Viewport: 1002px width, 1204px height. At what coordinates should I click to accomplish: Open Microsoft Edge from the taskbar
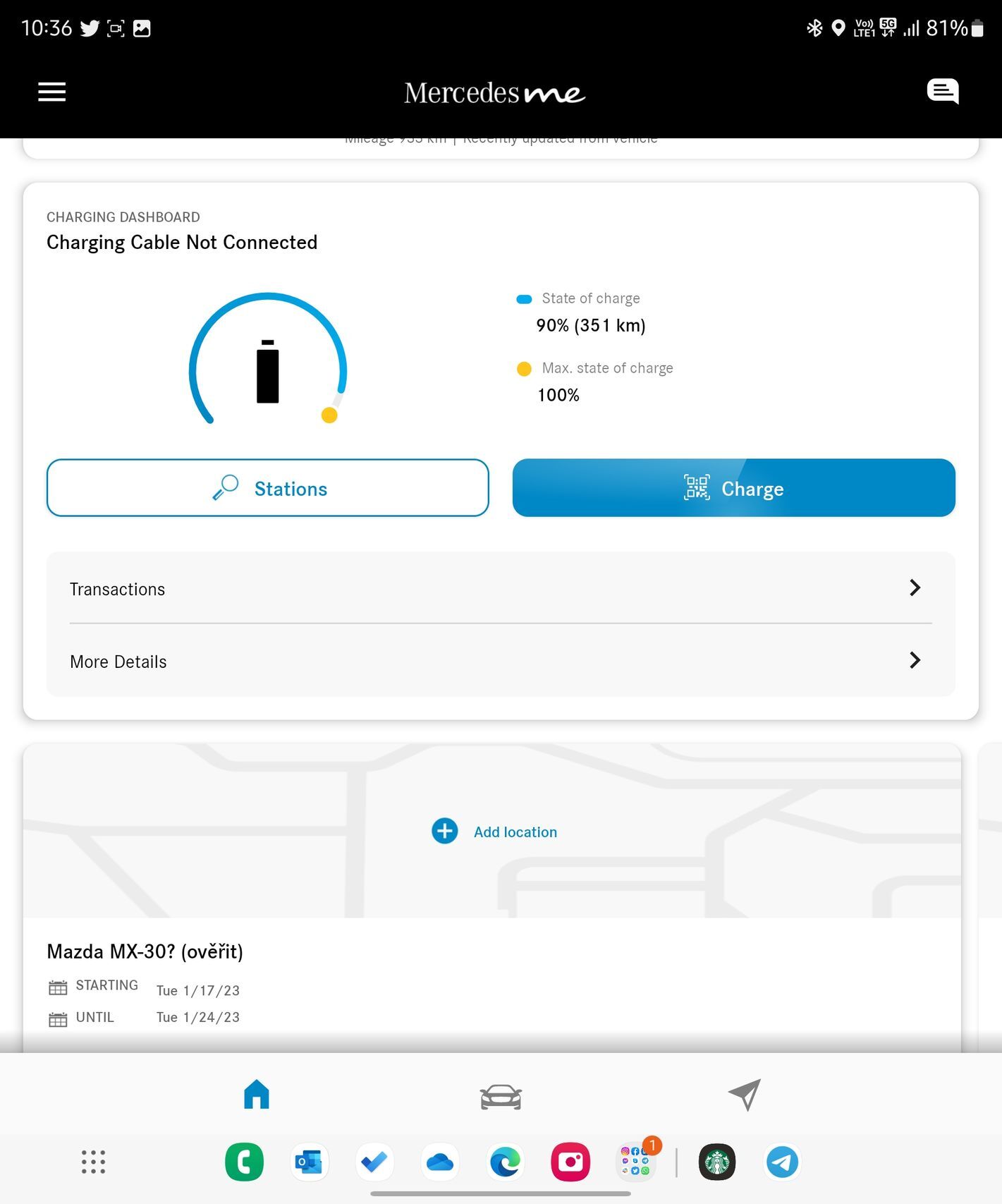pyautogui.click(x=505, y=1162)
